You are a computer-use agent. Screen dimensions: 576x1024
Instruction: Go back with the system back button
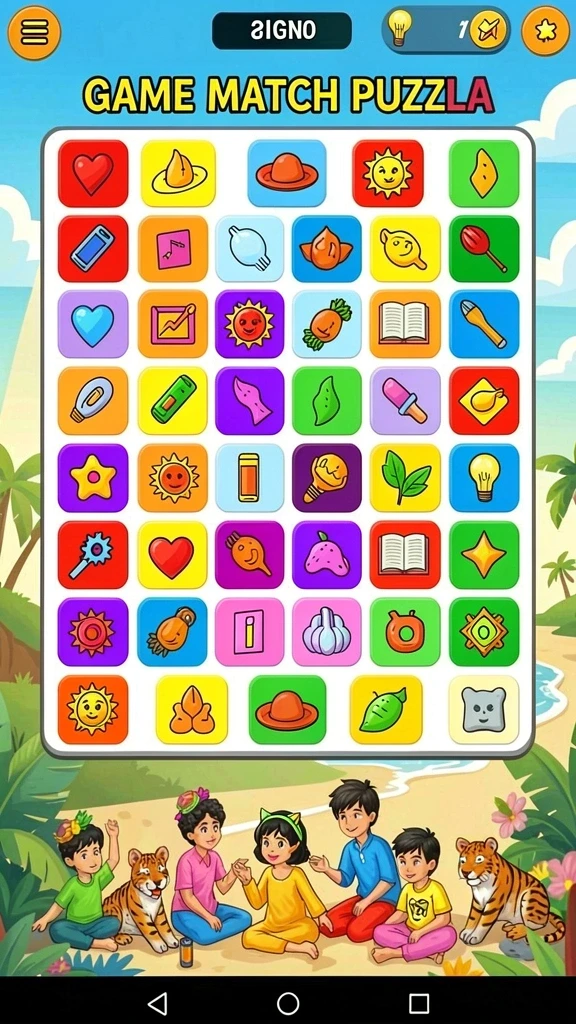157,1003
